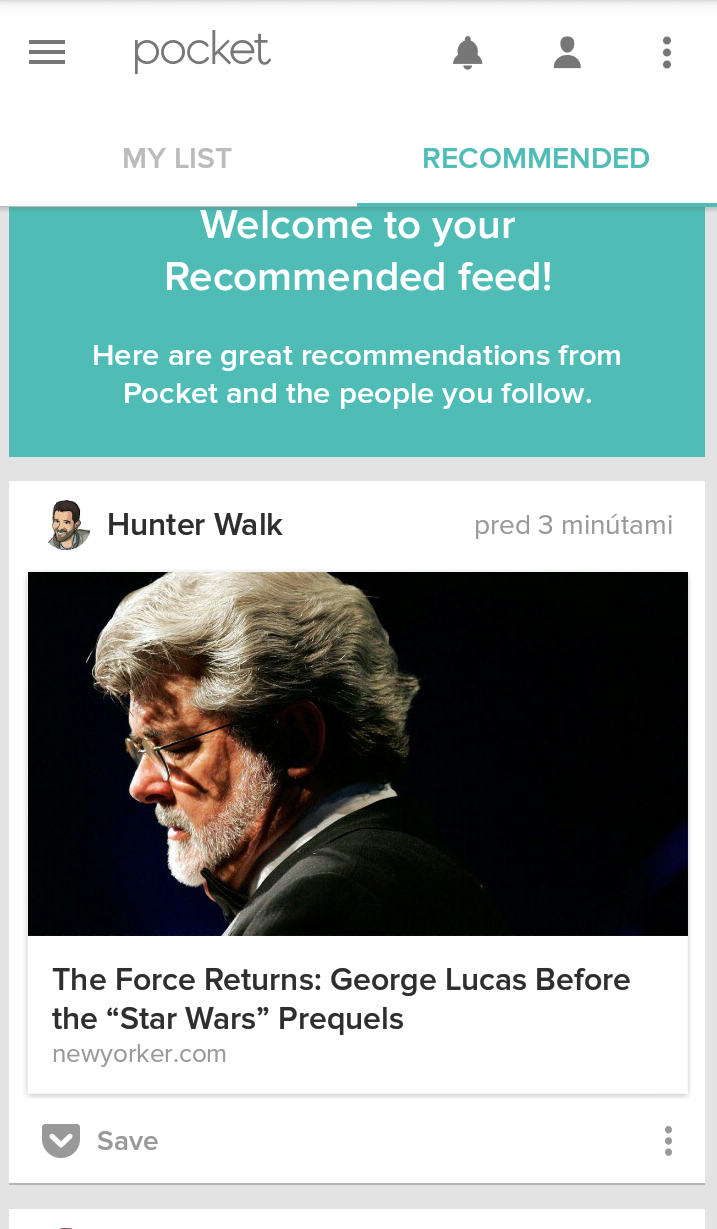Open more options for the George Lucas article
The image size is (717, 1229).
click(x=668, y=1141)
